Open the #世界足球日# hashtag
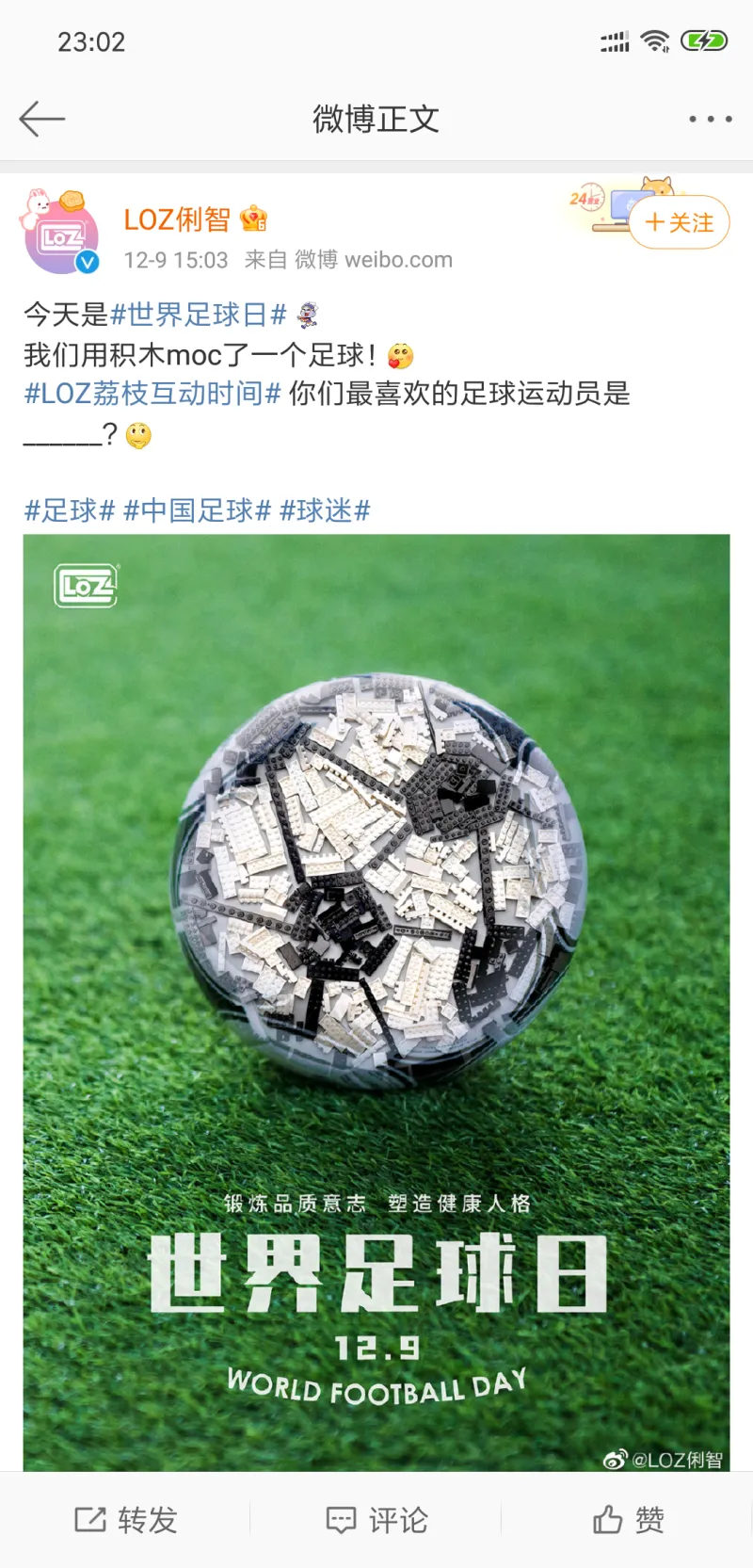Viewport: 753px width, 1568px height. pos(198,315)
